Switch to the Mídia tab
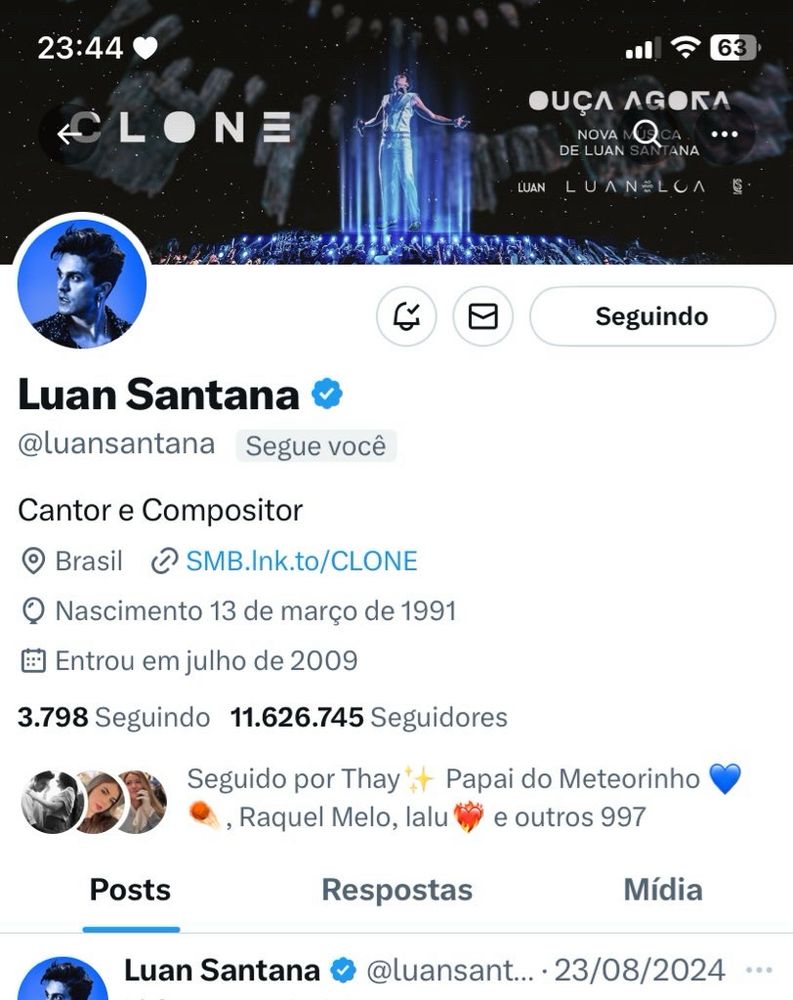 pos(662,890)
